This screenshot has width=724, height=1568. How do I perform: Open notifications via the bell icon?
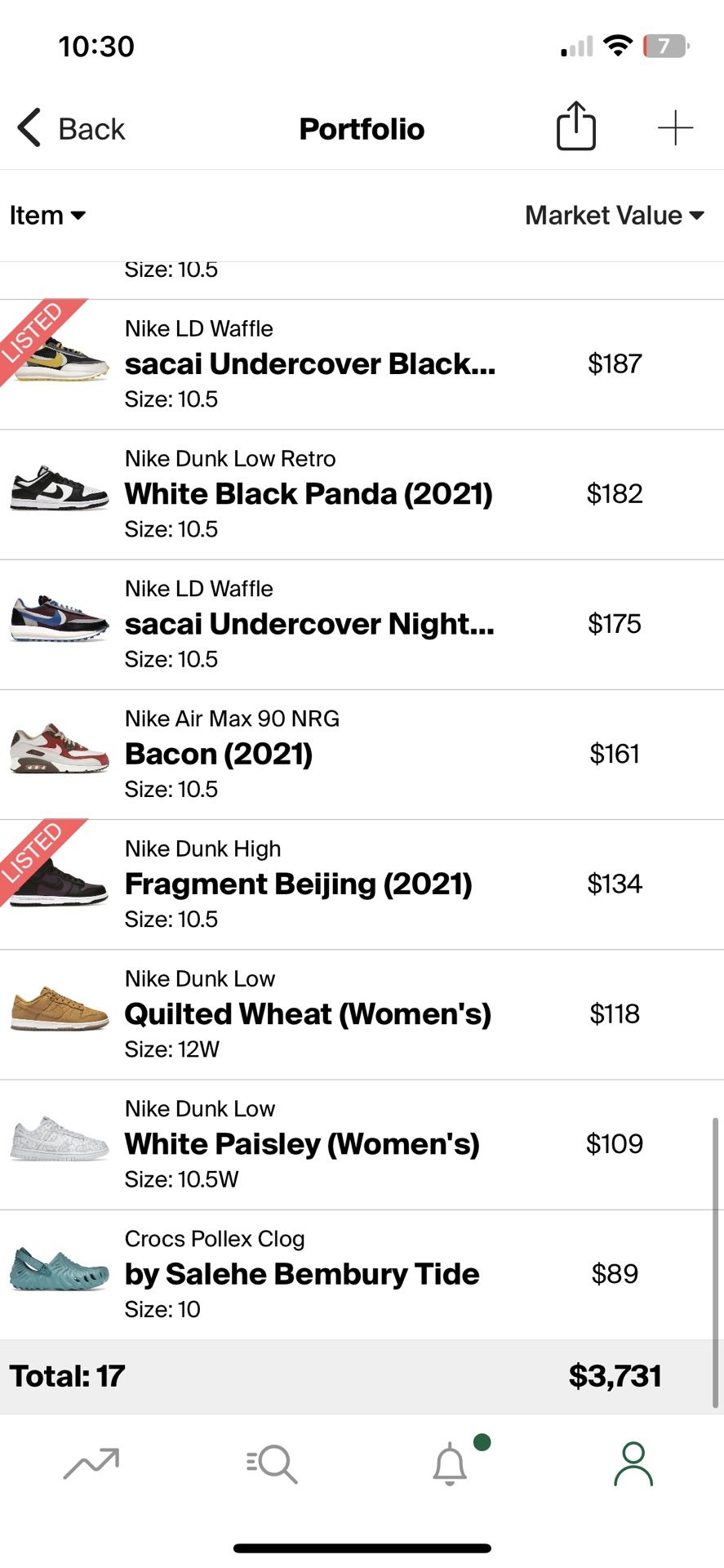click(449, 1466)
